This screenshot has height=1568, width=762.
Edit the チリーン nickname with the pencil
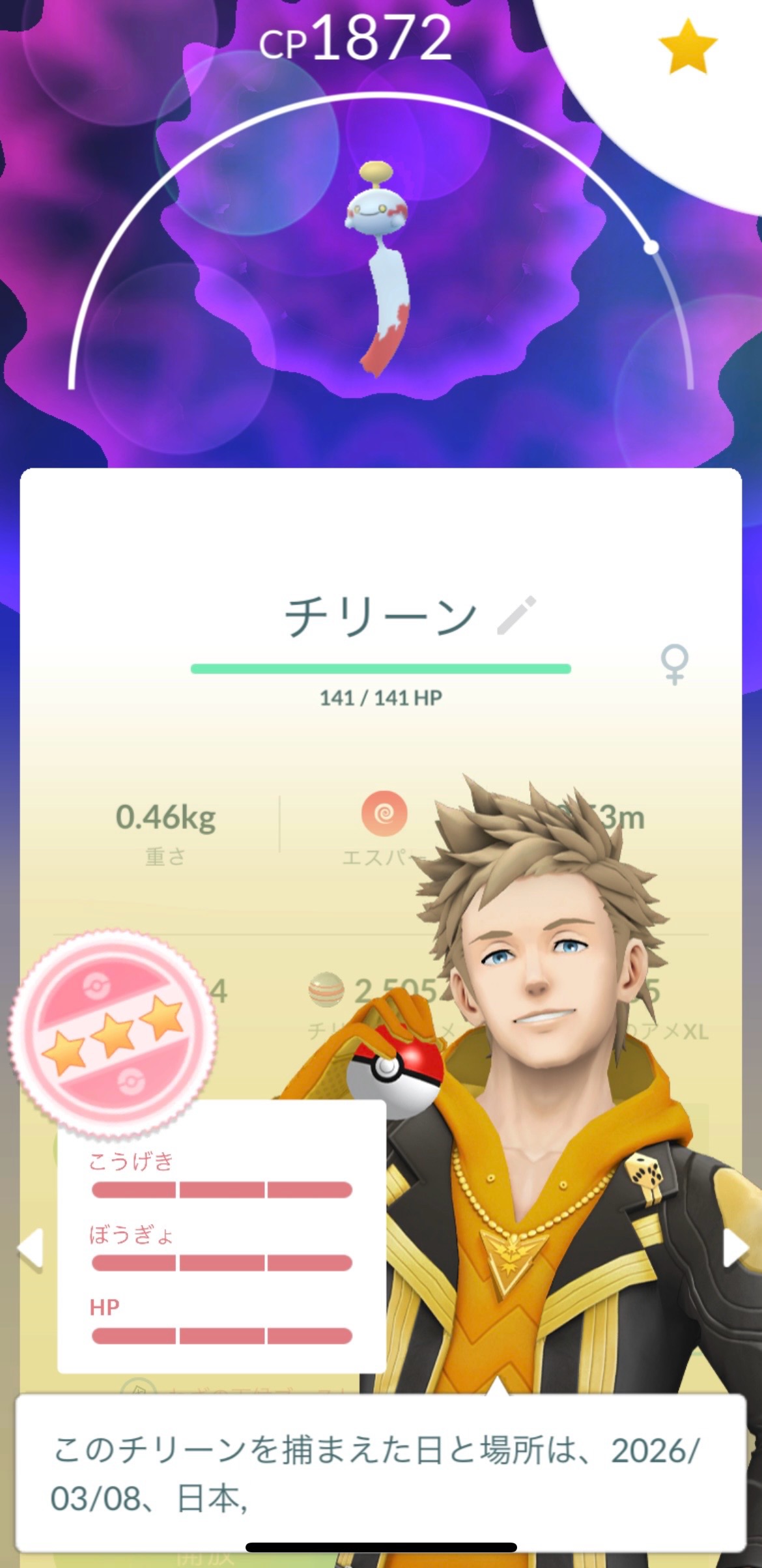[x=516, y=615]
